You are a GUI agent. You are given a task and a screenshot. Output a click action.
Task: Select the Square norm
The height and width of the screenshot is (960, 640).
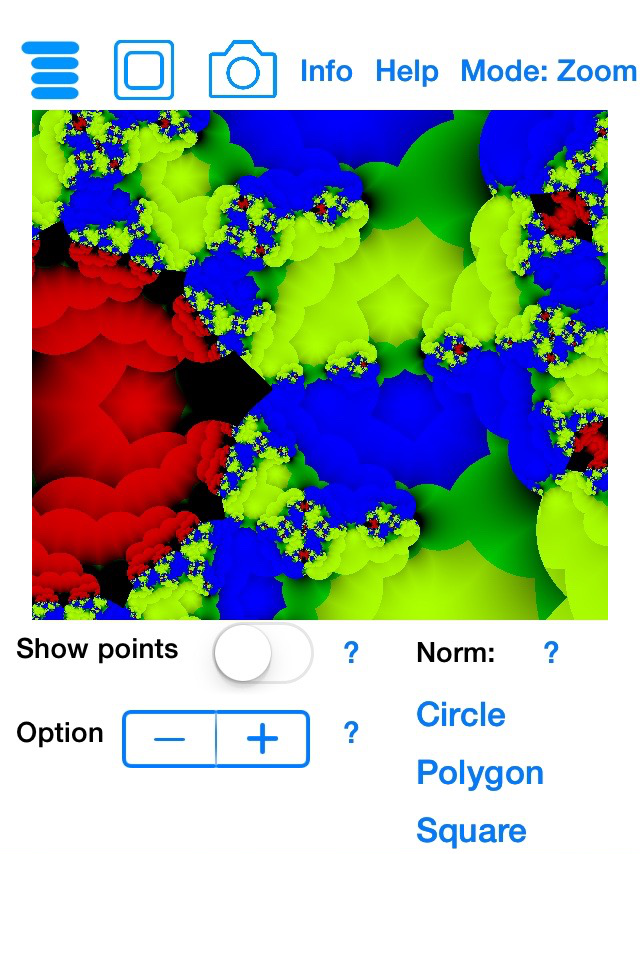coord(471,831)
